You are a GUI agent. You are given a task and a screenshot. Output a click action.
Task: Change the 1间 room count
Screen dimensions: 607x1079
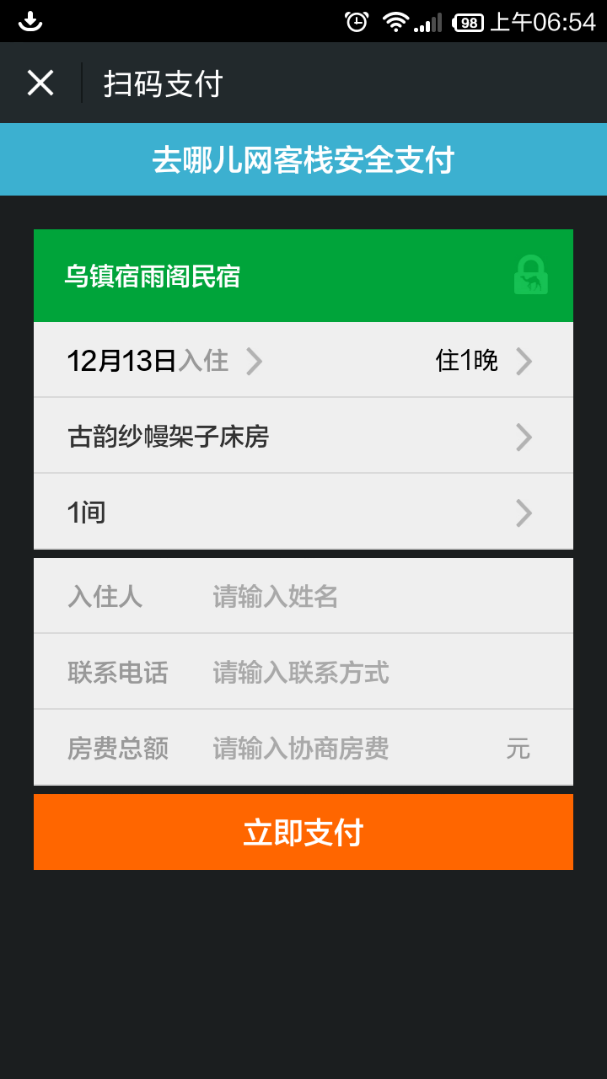[303, 513]
